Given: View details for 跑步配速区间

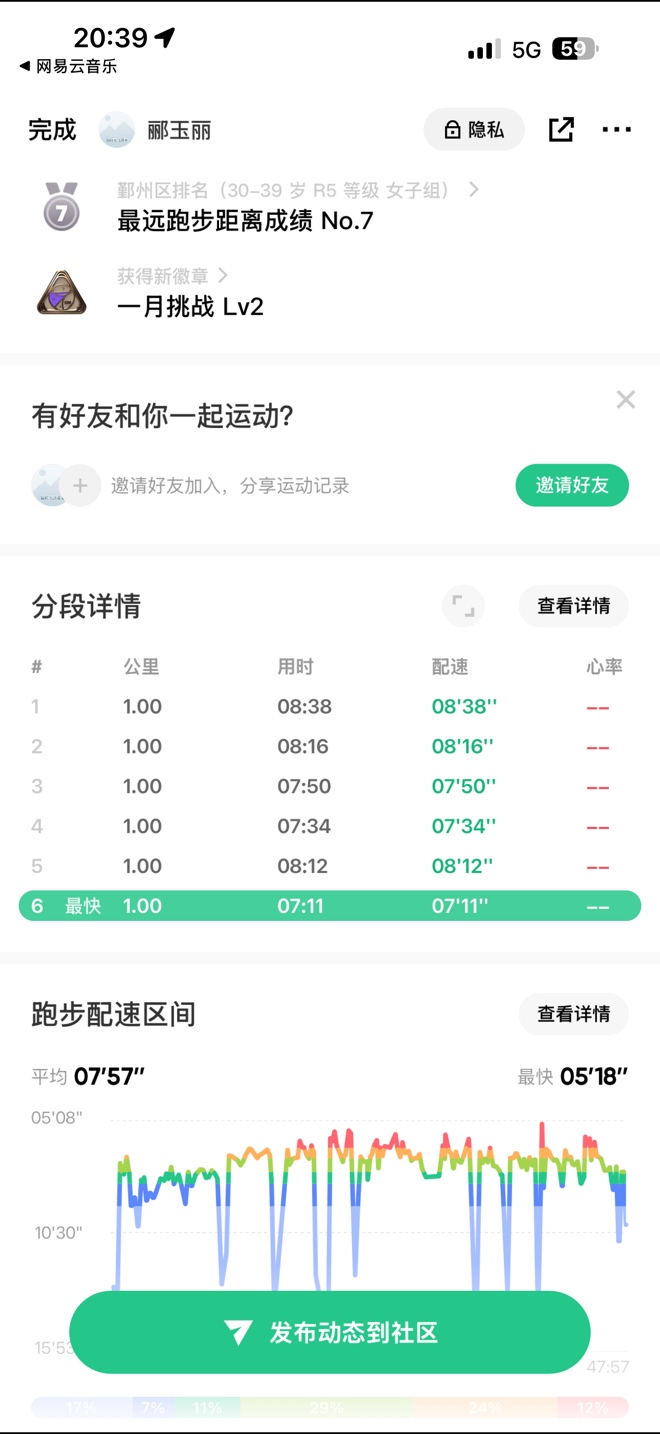Looking at the screenshot, I should click(x=573, y=1014).
